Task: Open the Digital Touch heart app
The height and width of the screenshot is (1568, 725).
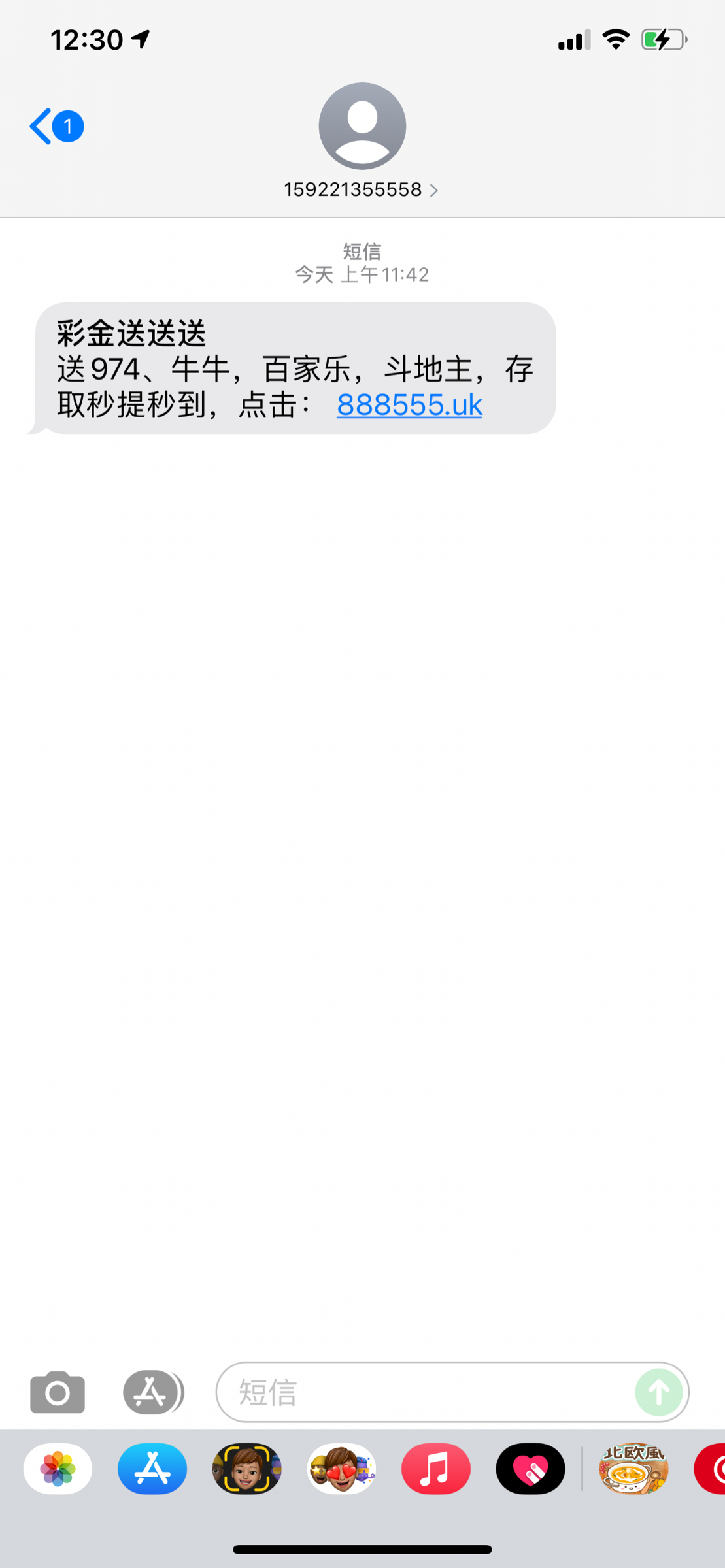Action: click(530, 1469)
